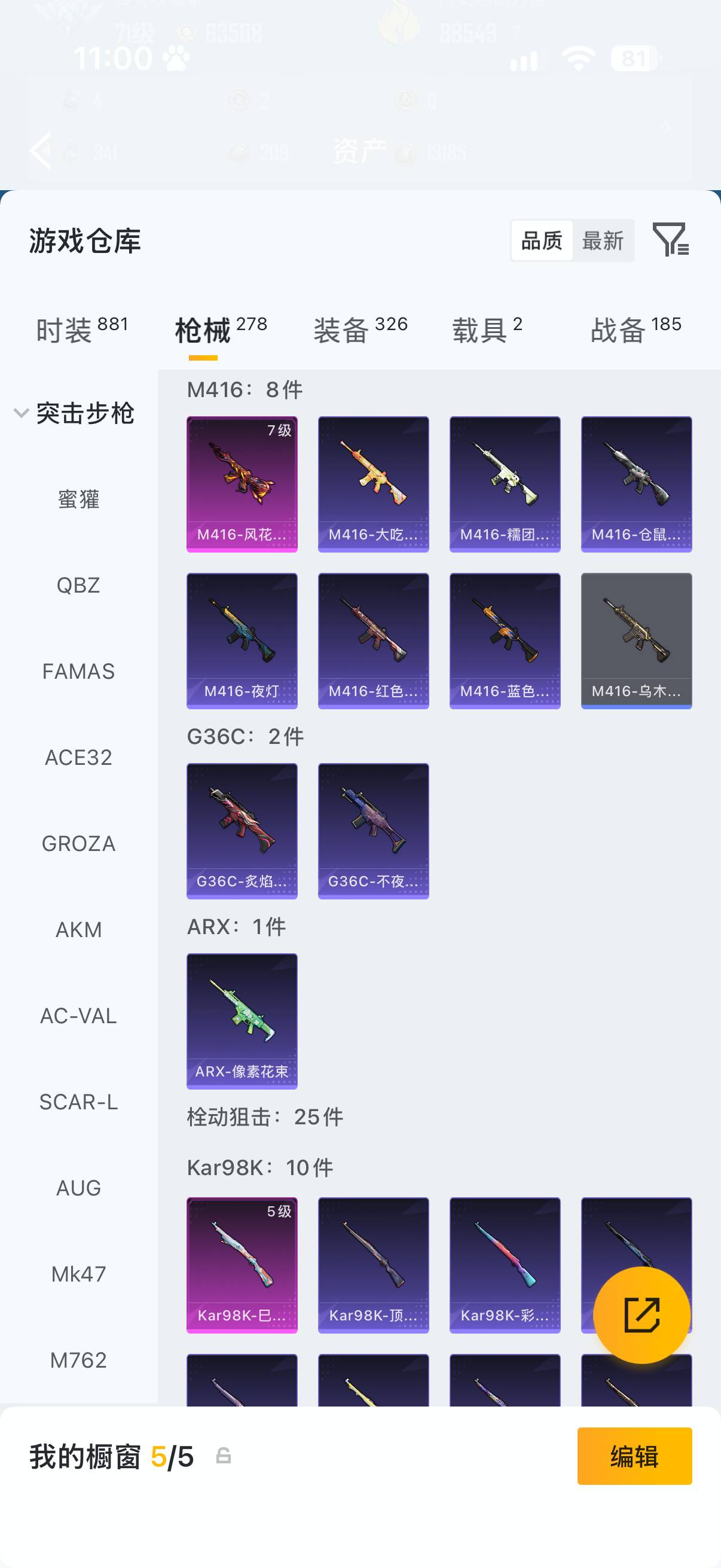721x1568 pixels.
Task: View the ARX-像素花束 skin
Action: 242,1021
